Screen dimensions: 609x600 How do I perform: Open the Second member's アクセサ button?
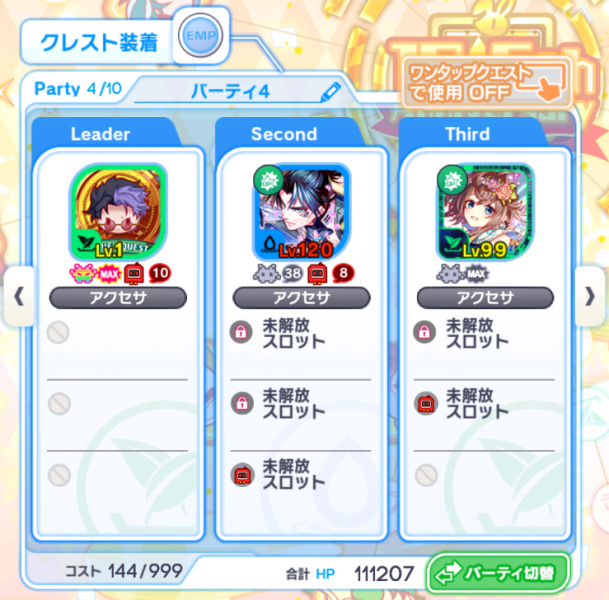click(301, 297)
